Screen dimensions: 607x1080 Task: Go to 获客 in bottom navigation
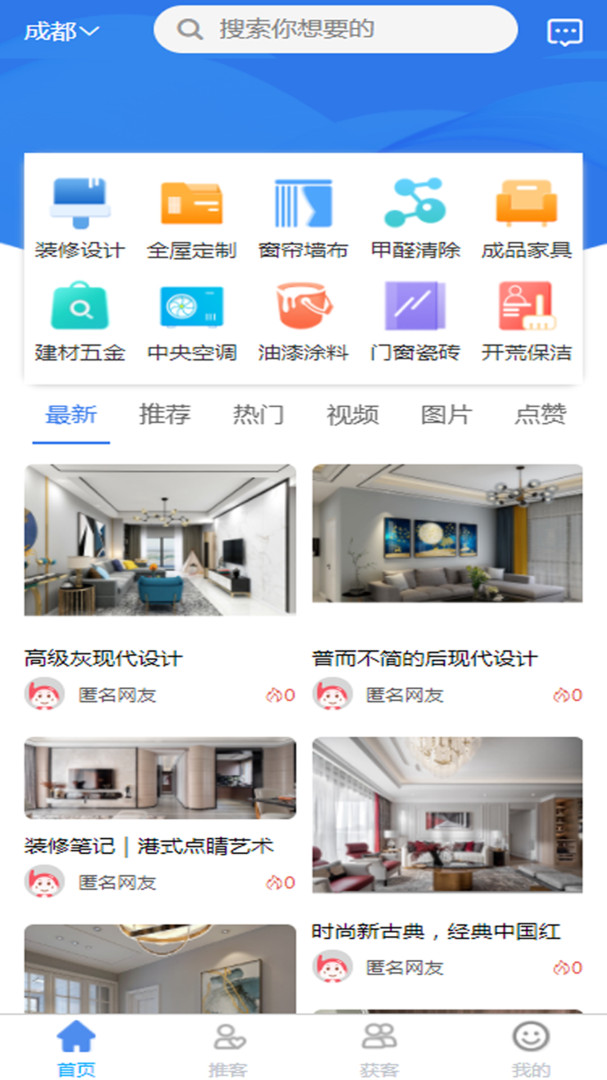(x=379, y=1048)
